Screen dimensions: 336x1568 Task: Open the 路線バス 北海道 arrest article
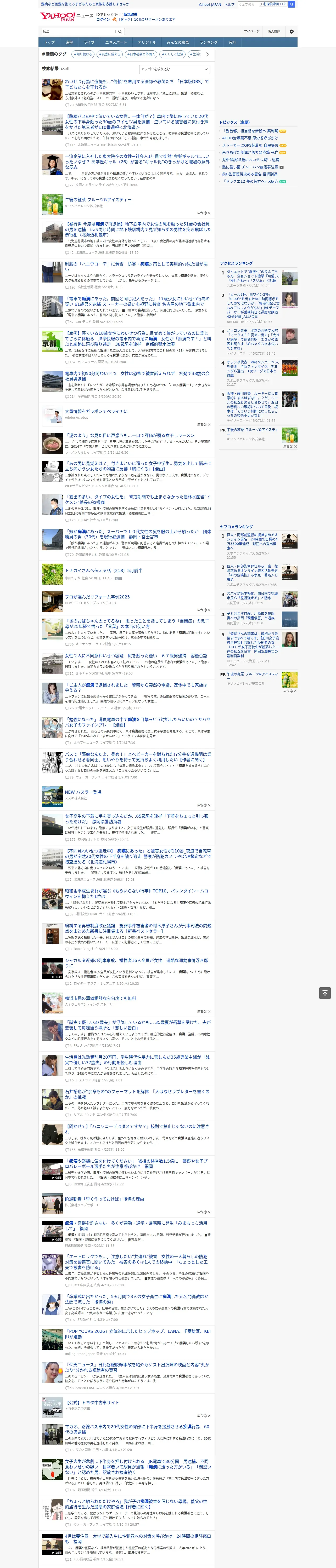[x=137, y=122]
